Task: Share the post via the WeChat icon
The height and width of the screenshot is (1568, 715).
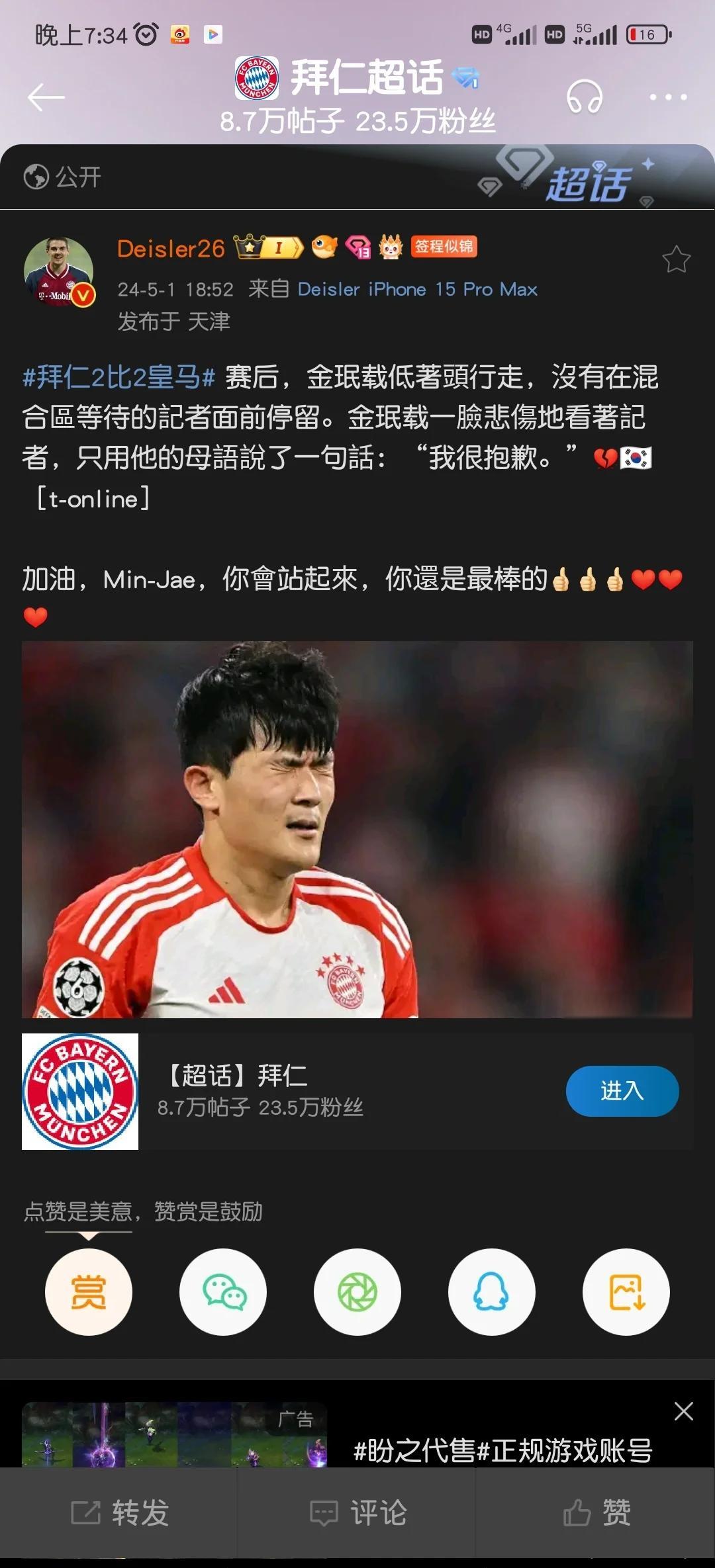Action: click(224, 1291)
